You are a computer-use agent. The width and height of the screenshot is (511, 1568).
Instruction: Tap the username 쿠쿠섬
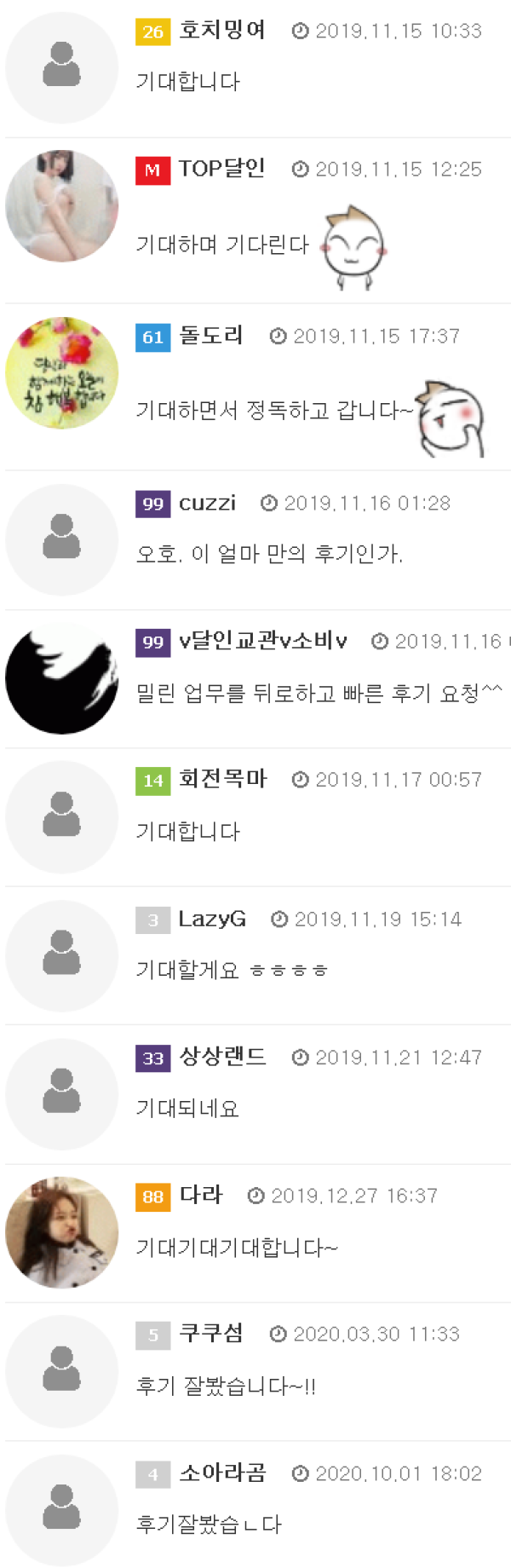211,1334
